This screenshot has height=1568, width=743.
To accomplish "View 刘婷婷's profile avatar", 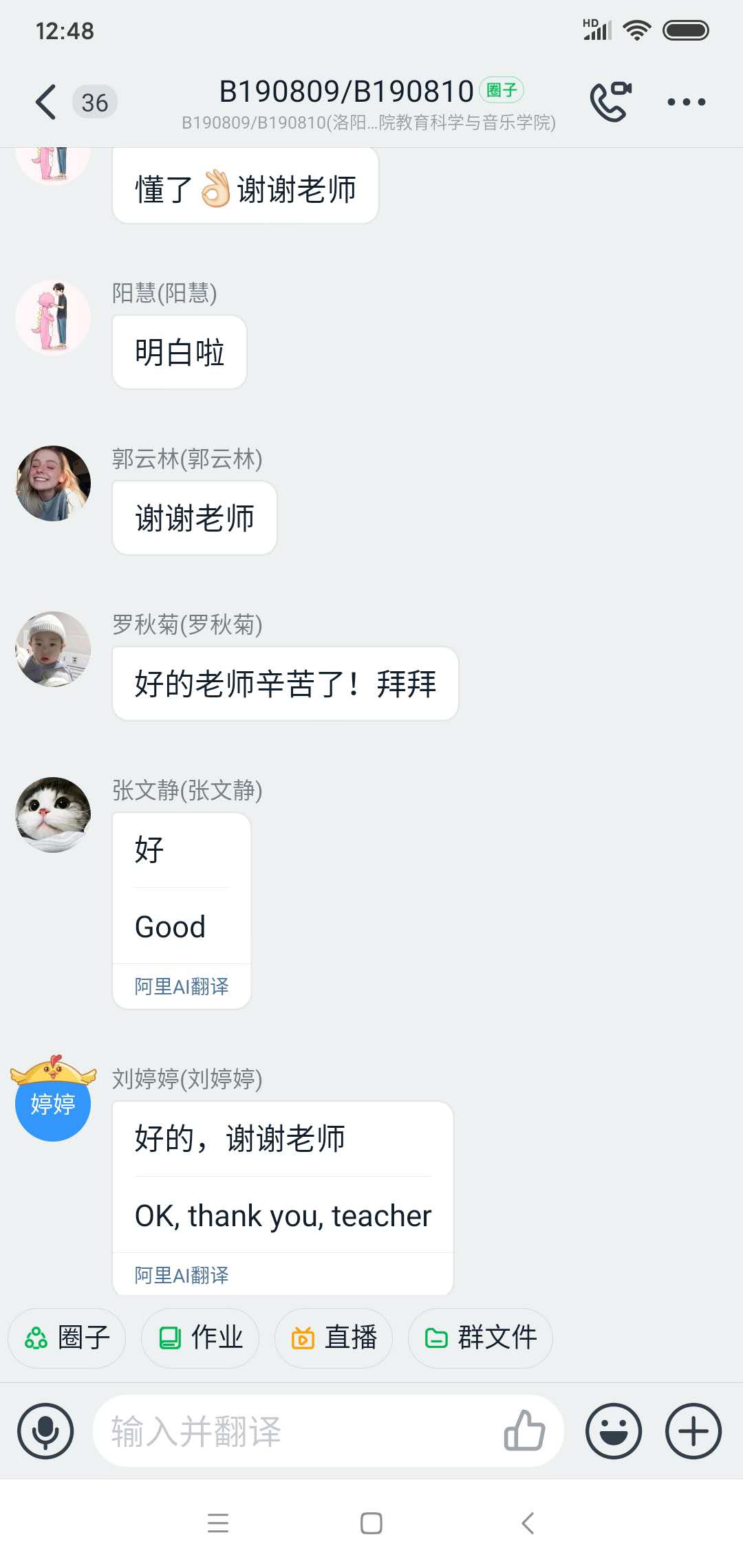I will [53, 1102].
